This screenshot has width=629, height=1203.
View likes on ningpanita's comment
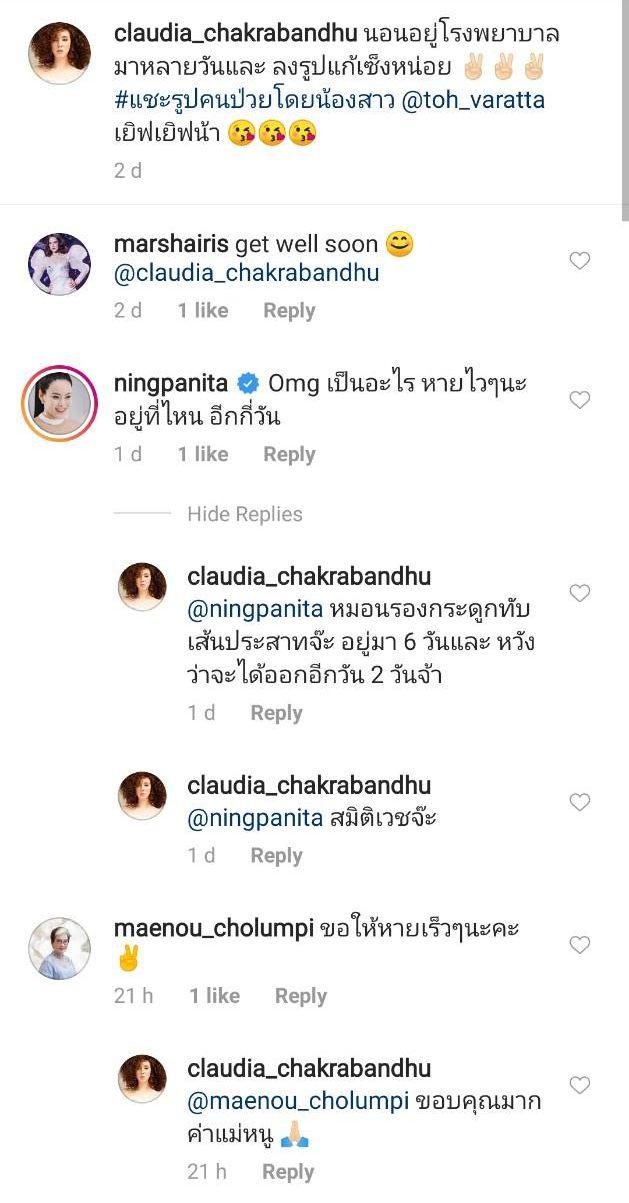(x=203, y=454)
